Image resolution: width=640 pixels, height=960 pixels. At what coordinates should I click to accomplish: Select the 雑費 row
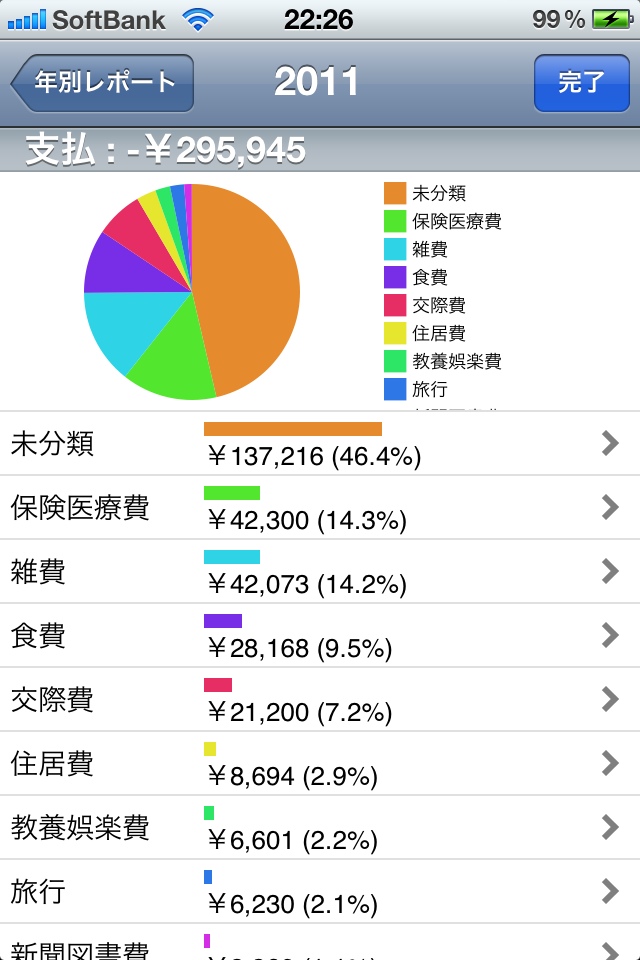pyautogui.click(x=320, y=572)
